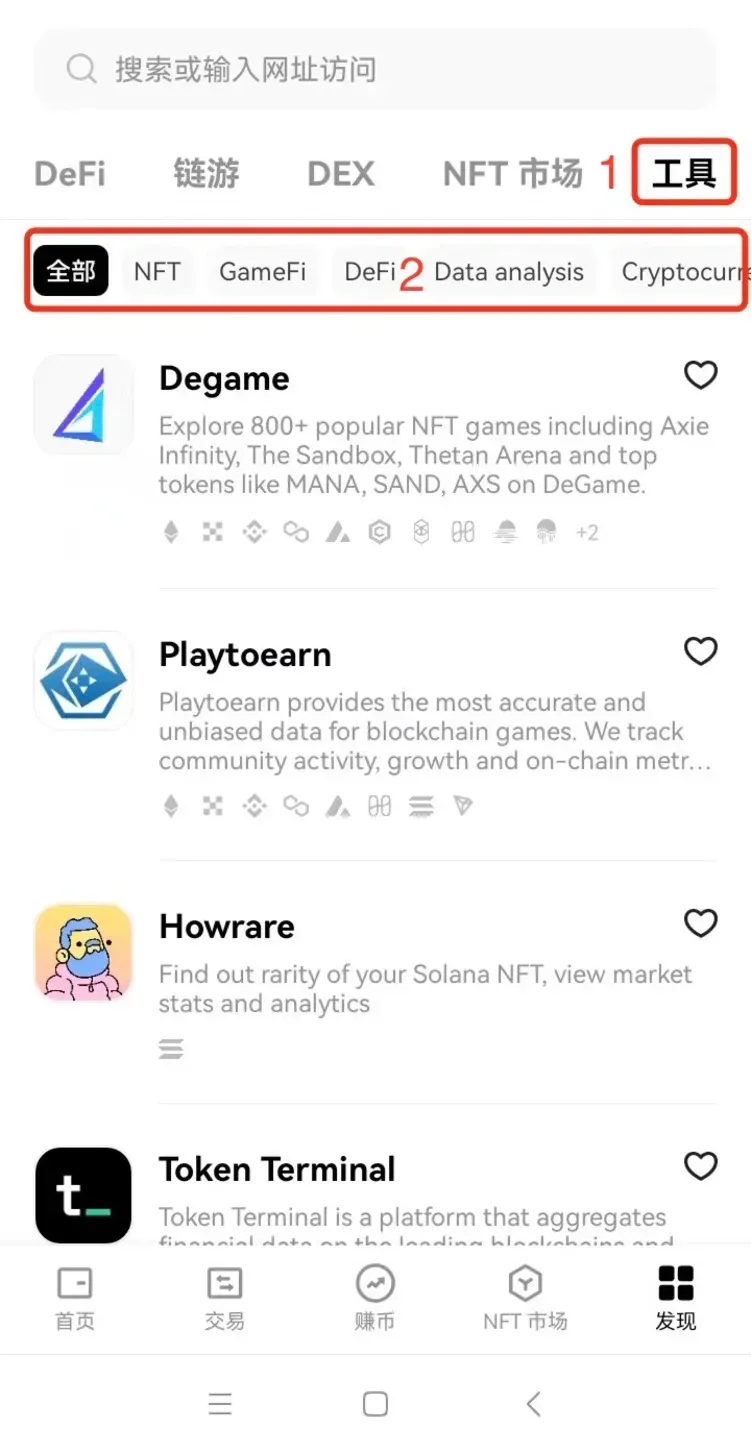Image resolution: width=752 pixels, height=1454 pixels.
Task: Favorite Playtoearn with the heart icon
Action: click(700, 651)
